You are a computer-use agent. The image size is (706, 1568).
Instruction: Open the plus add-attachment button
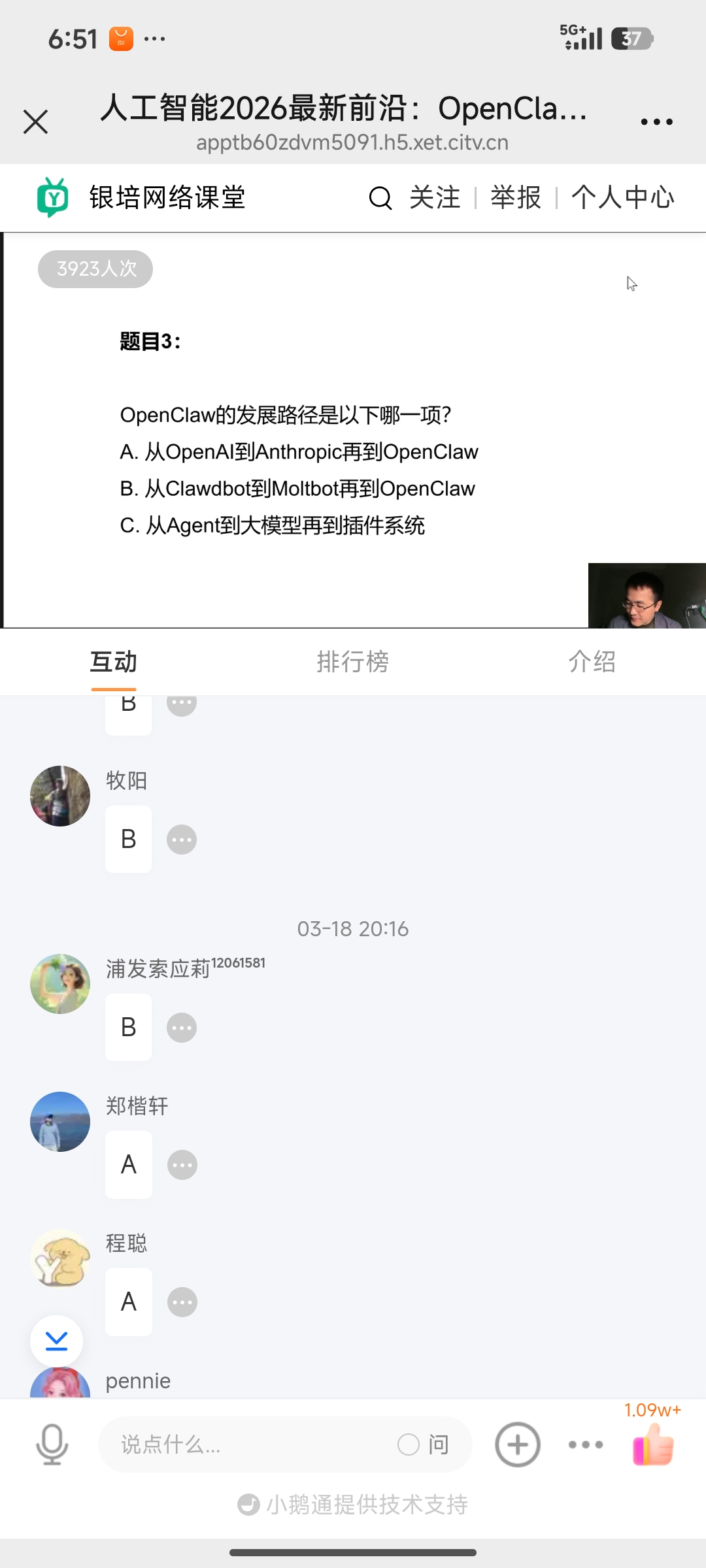pos(518,1445)
